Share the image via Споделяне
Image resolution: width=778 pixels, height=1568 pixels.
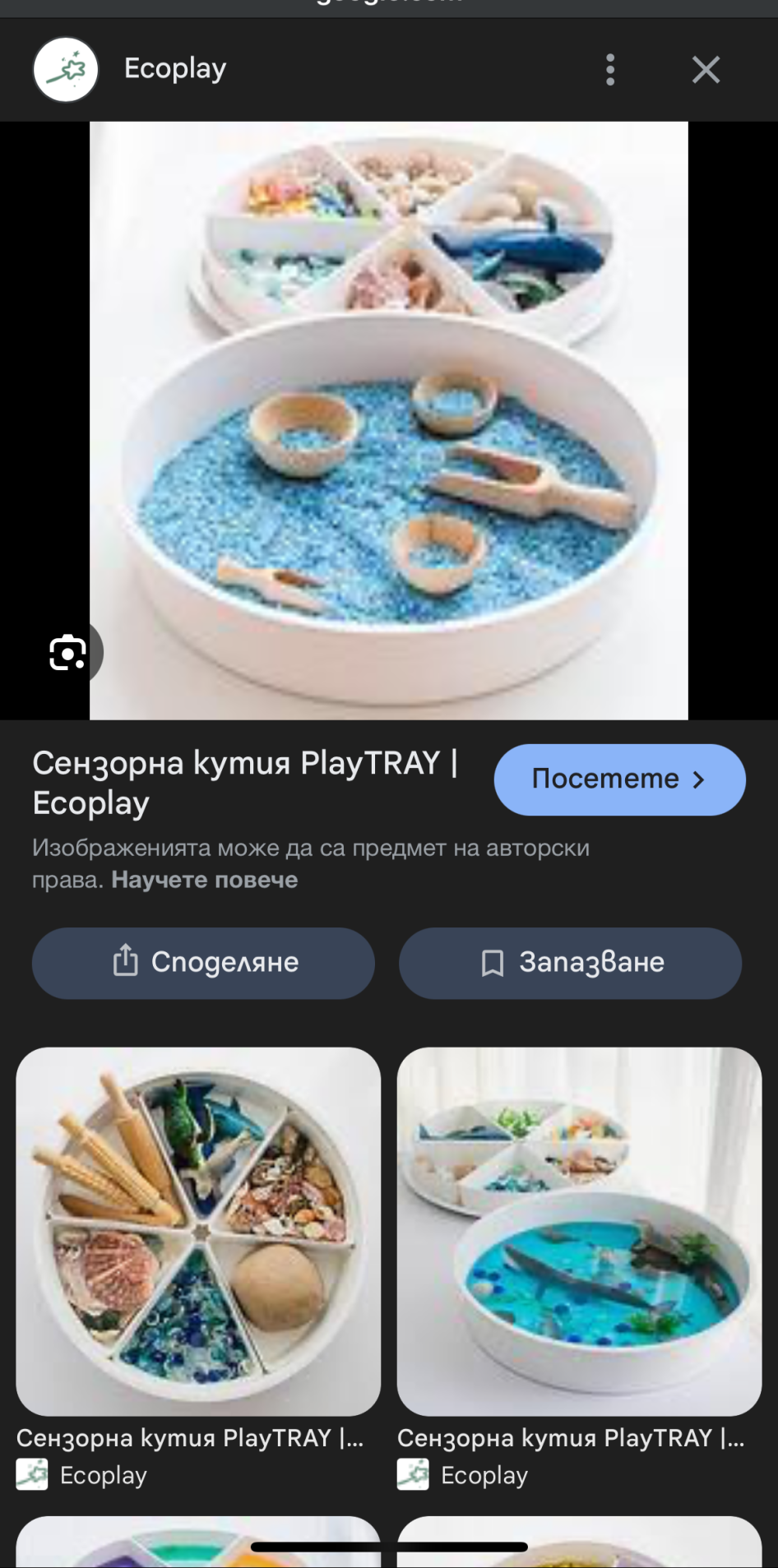pyautogui.click(x=203, y=963)
